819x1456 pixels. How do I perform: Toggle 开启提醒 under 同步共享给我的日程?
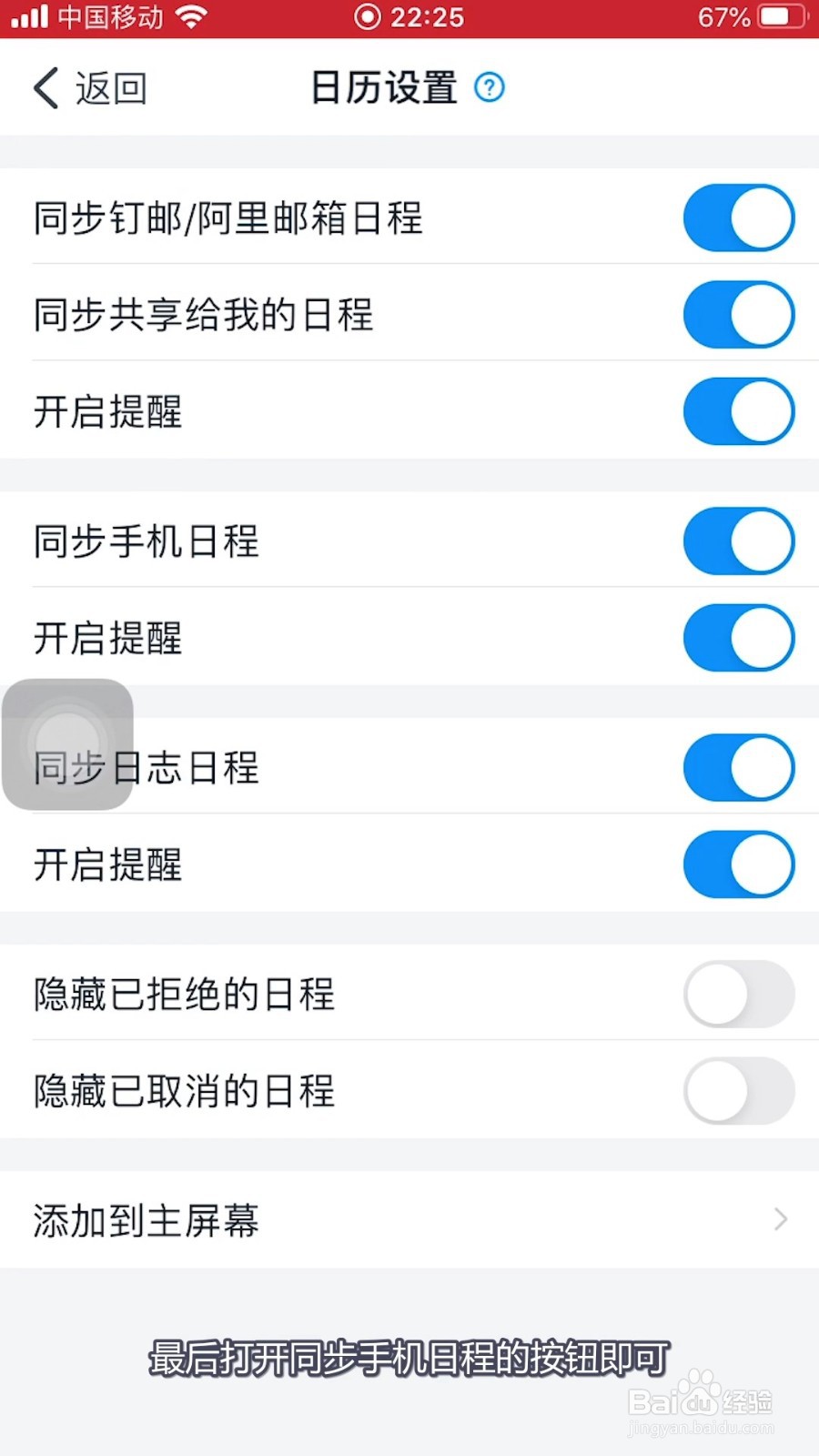(x=739, y=411)
